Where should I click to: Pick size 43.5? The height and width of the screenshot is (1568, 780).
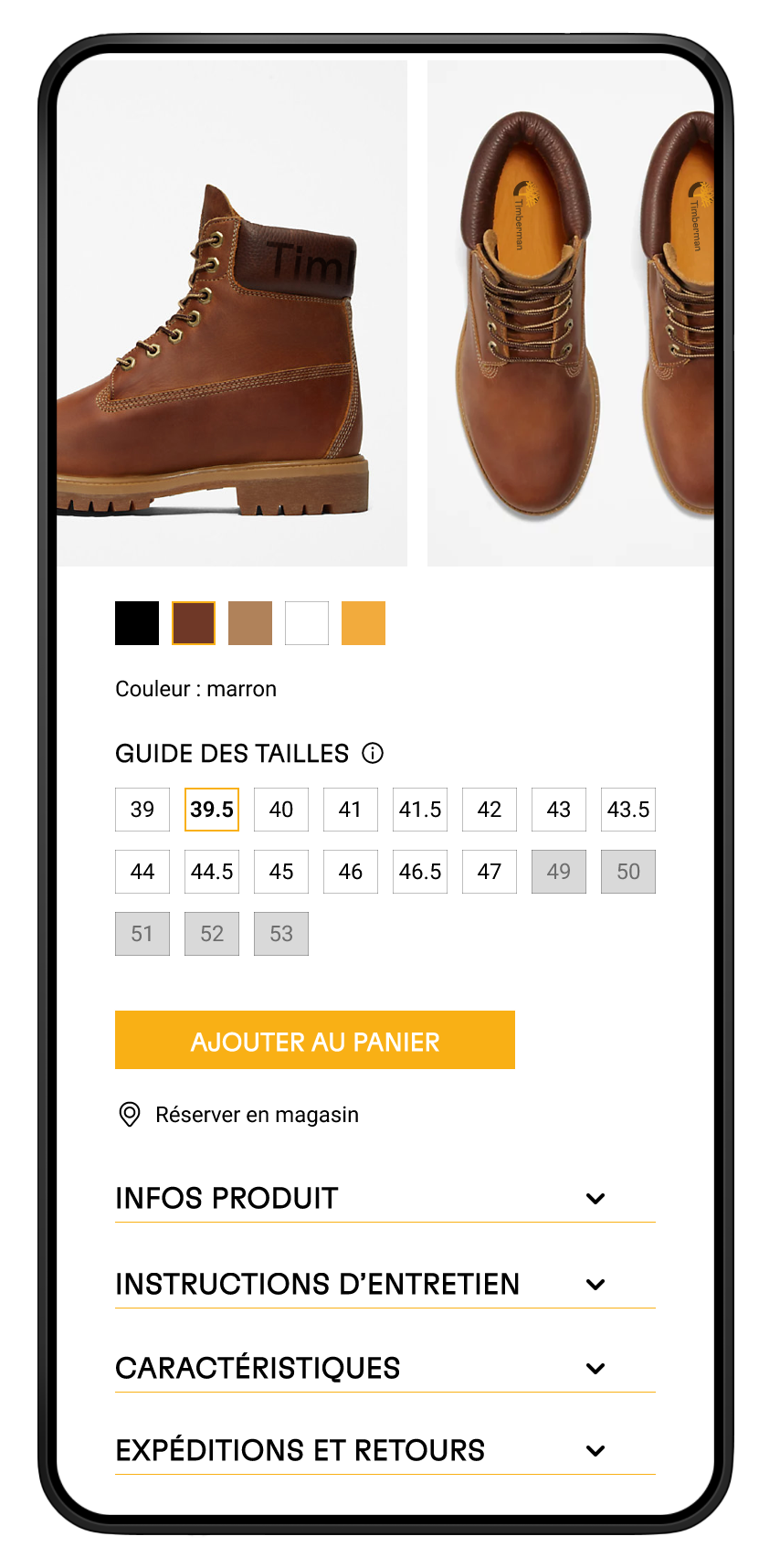coord(628,810)
